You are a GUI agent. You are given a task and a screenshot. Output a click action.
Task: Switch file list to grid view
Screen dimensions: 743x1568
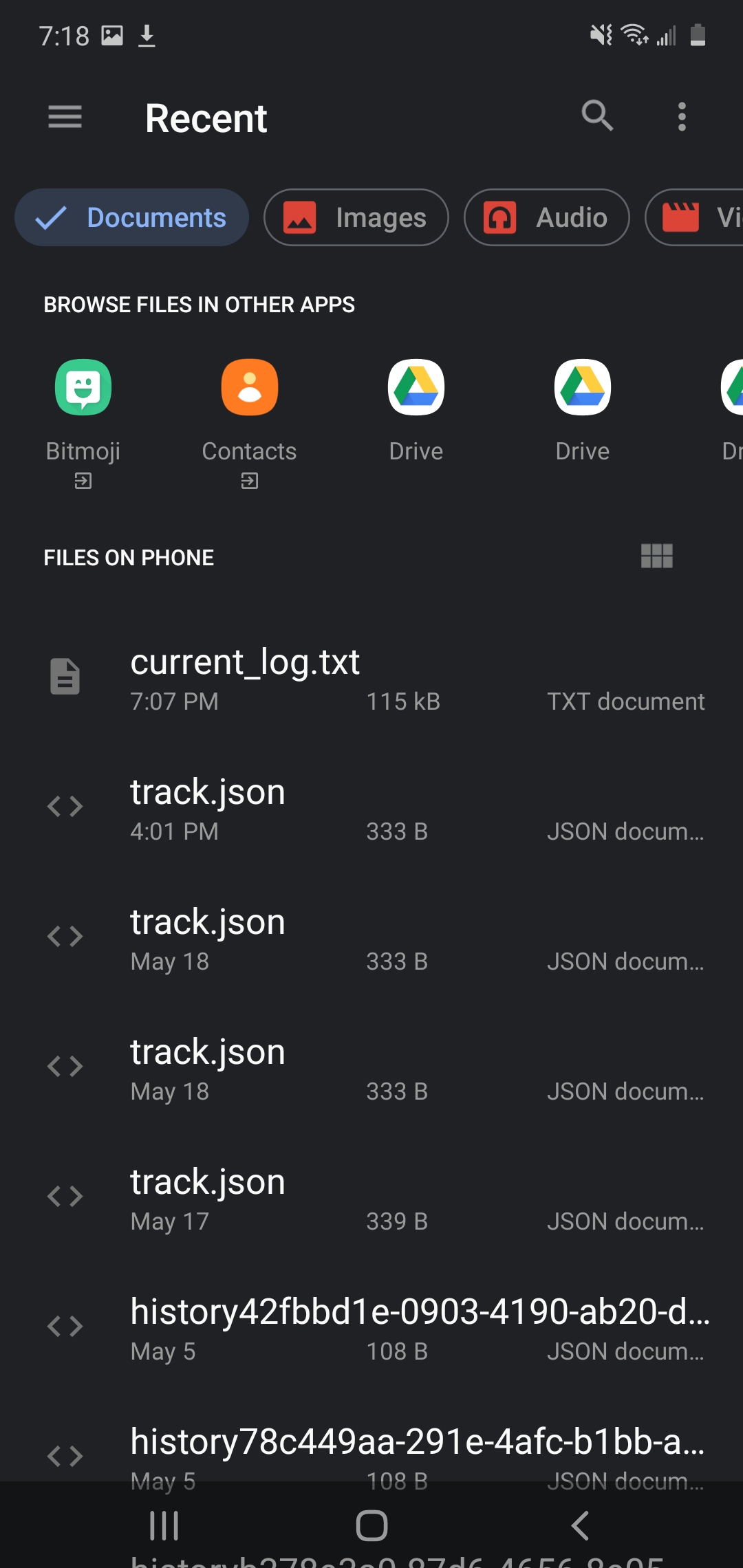656,556
